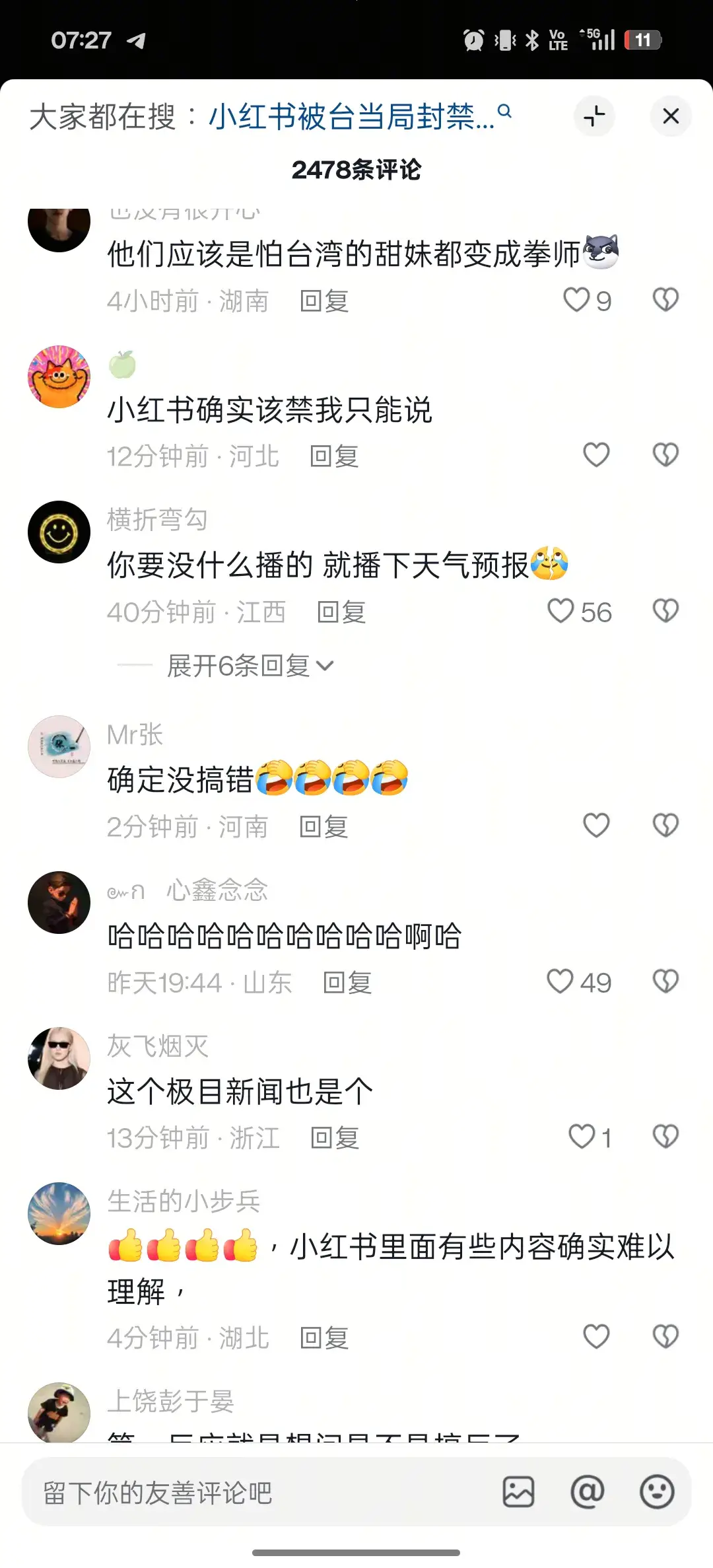Screen dimensions: 713x1568
Task: Open 心鑫念念's profile avatar
Action: click(59, 902)
